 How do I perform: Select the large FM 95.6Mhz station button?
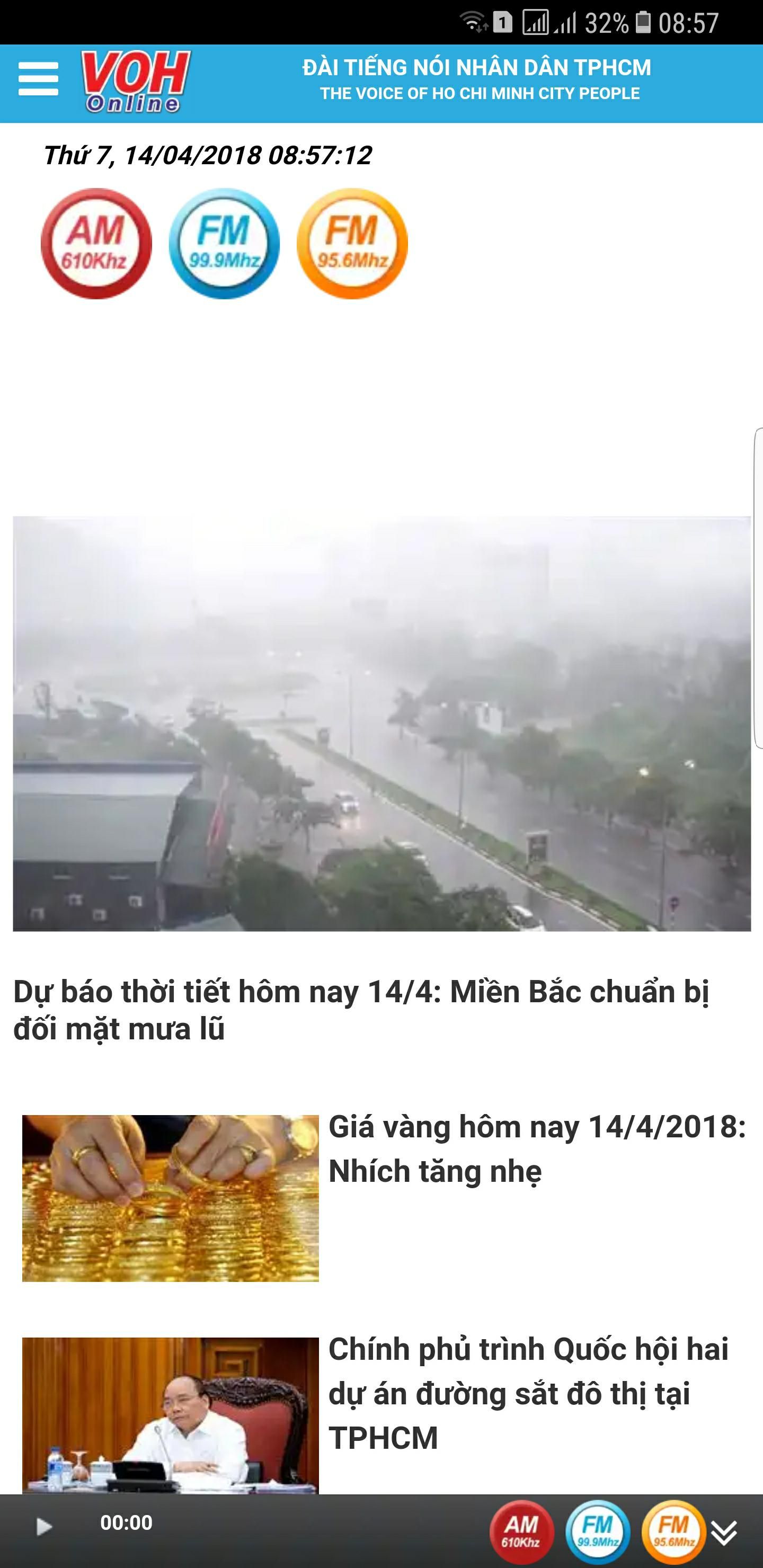pyautogui.click(x=352, y=244)
